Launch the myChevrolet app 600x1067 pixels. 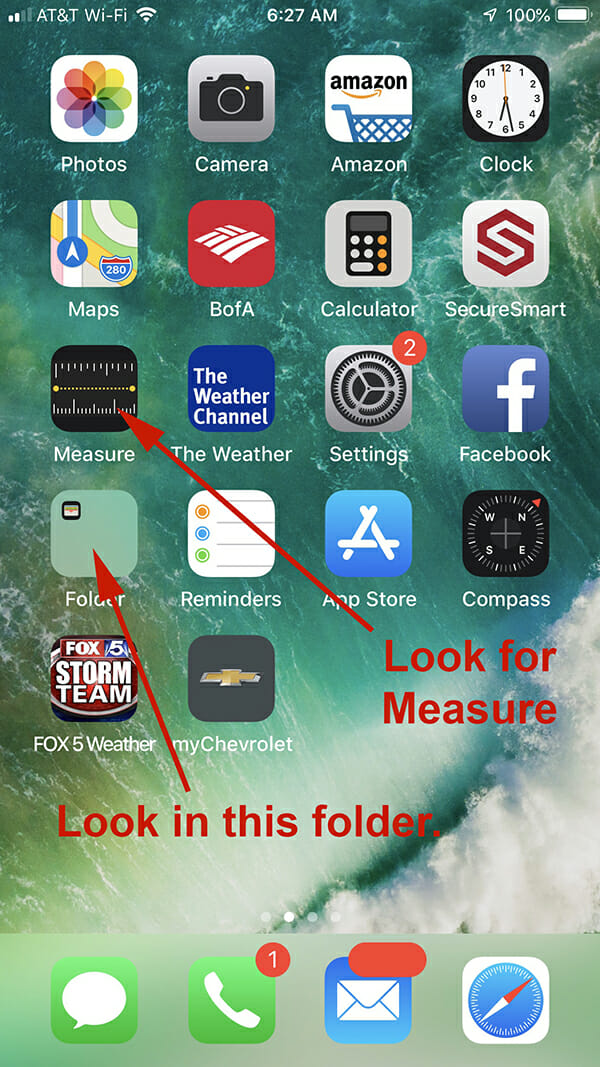(x=231, y=678)
